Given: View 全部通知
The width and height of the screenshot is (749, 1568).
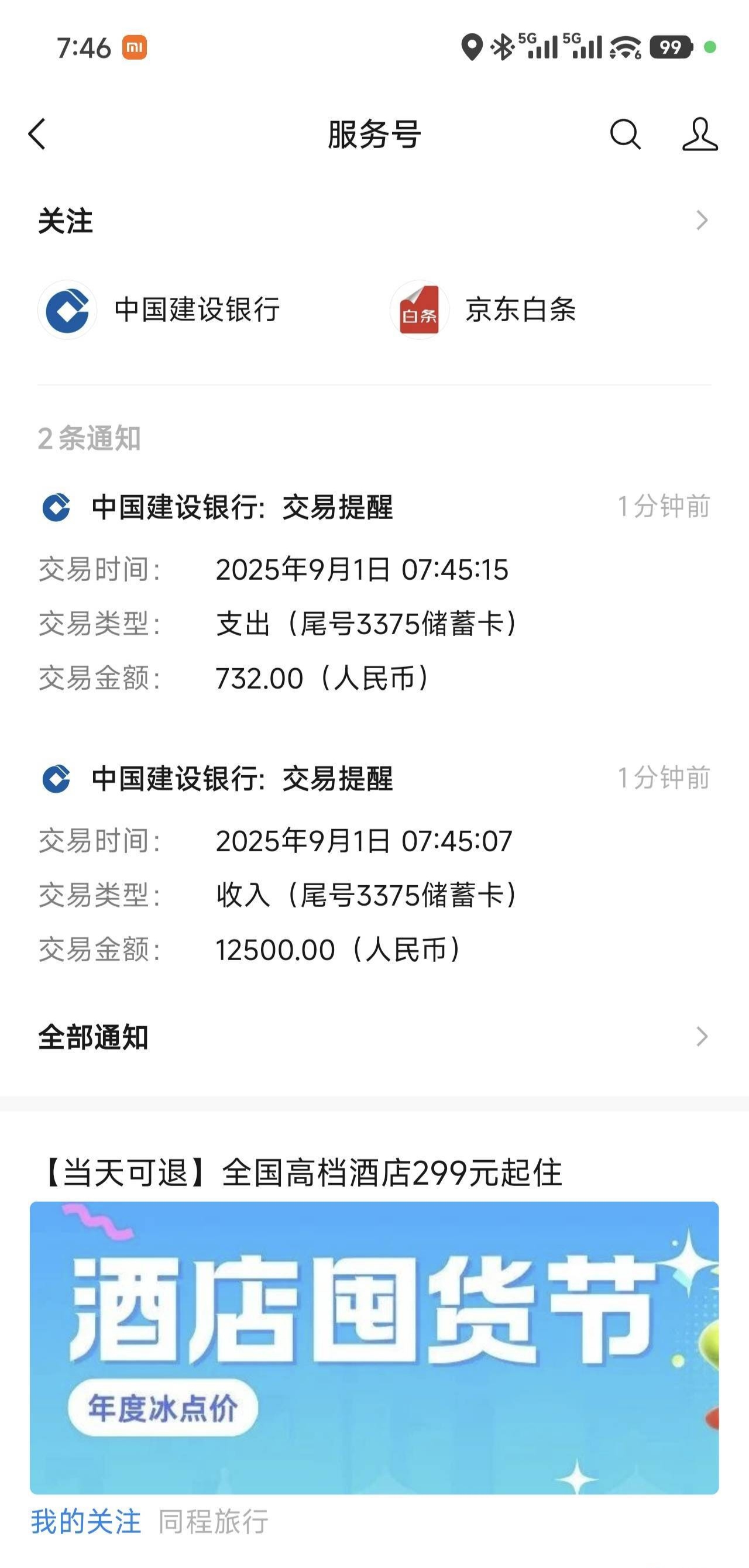Looking at the screenshot, I should point(374,1037).
